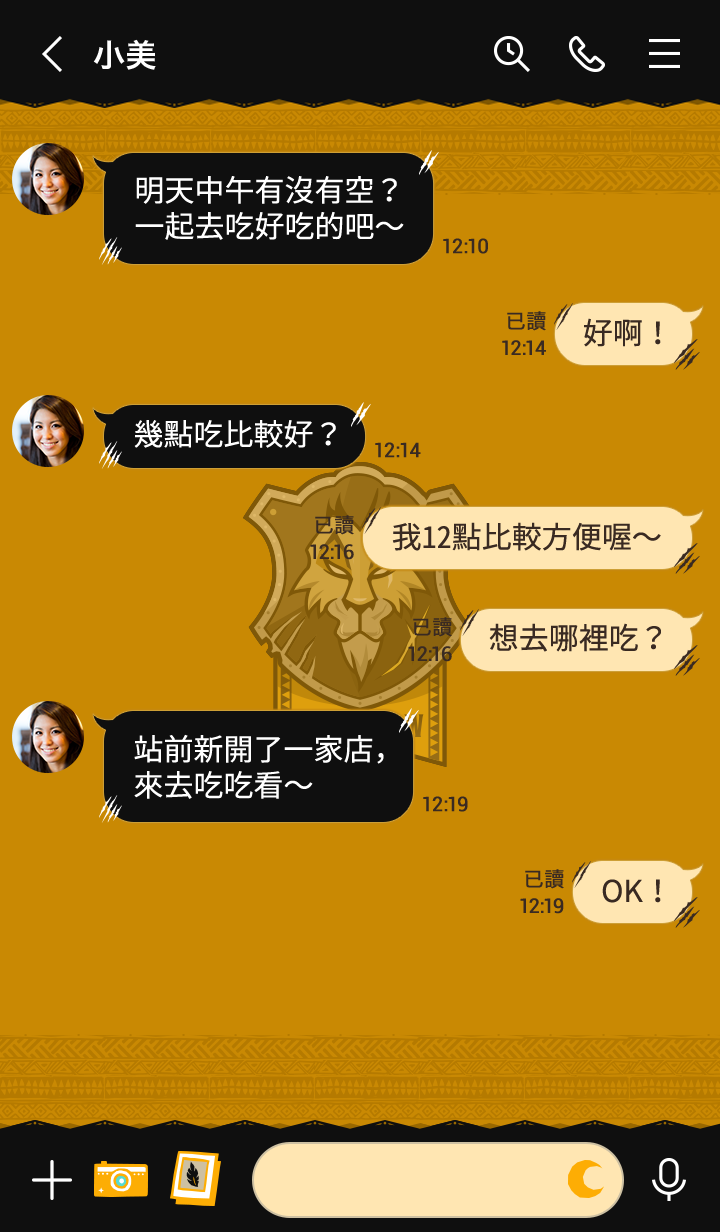Start a voice call with 小美
The height and width of the screenshot is (1232, 720).
587,54
